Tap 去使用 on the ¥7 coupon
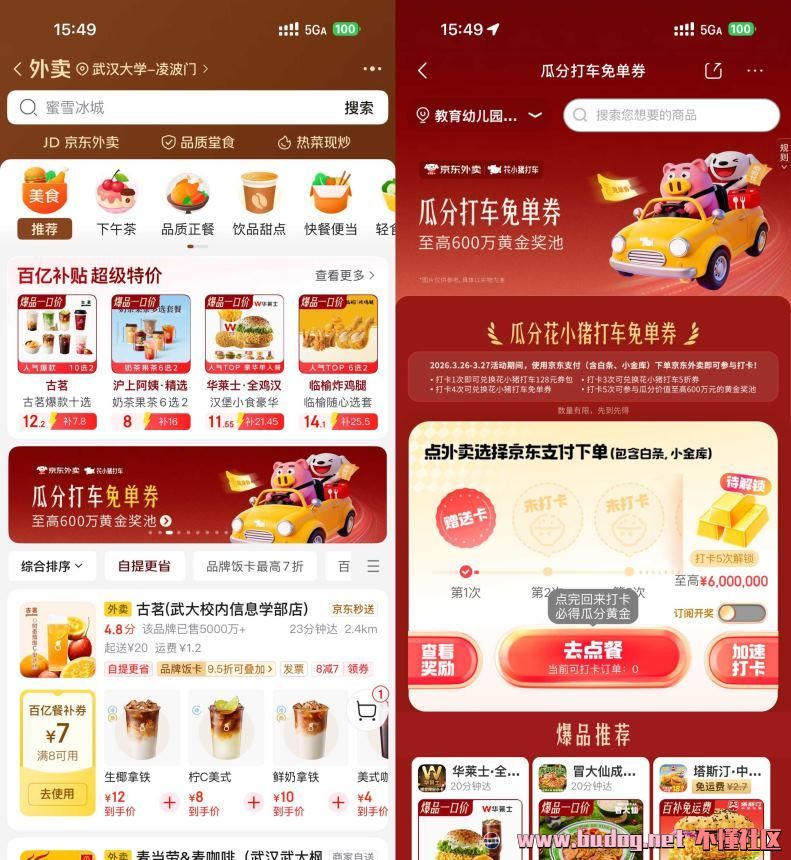Image resolution: width=791 pixels, height=860 pixels. click(57, 793)
